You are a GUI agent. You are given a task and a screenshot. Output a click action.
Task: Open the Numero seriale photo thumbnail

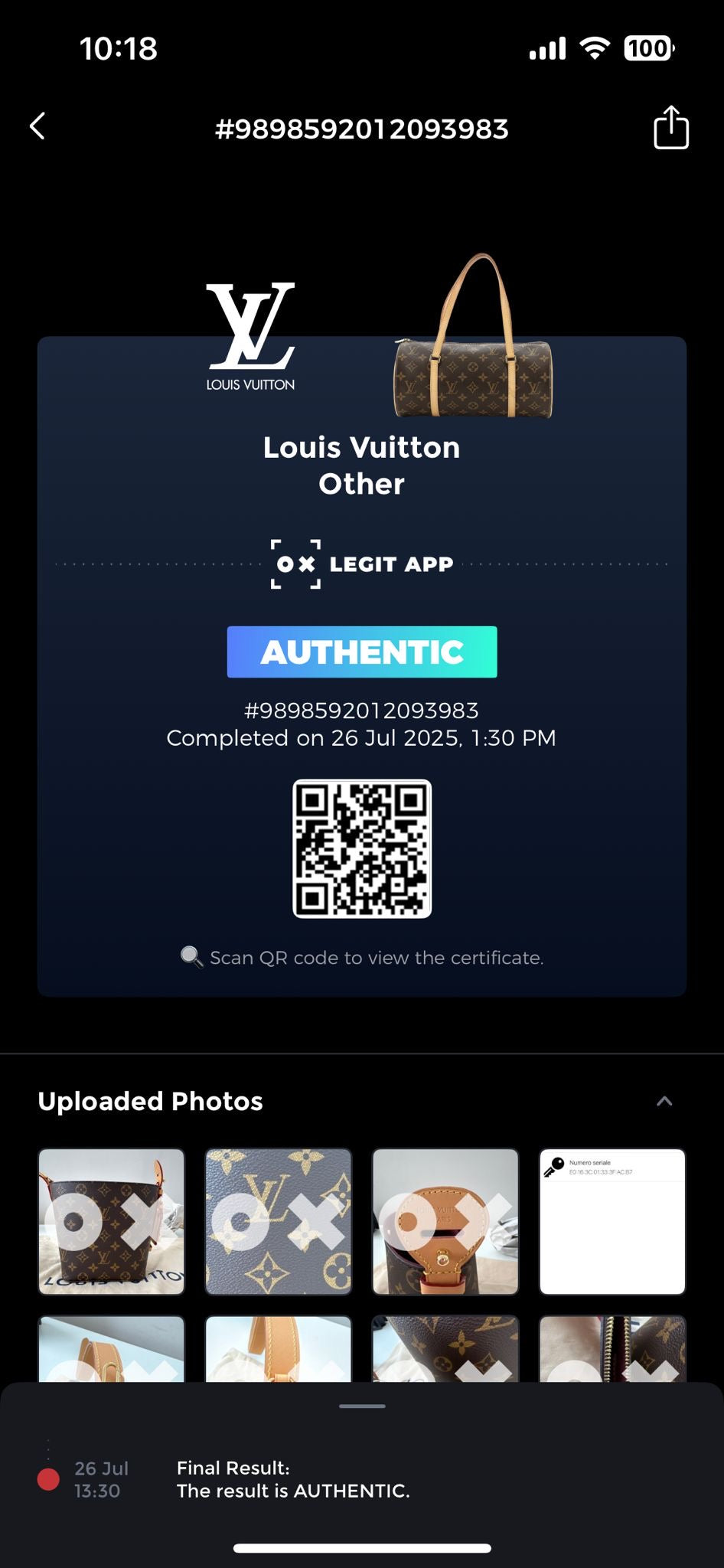coord(612,1220)
